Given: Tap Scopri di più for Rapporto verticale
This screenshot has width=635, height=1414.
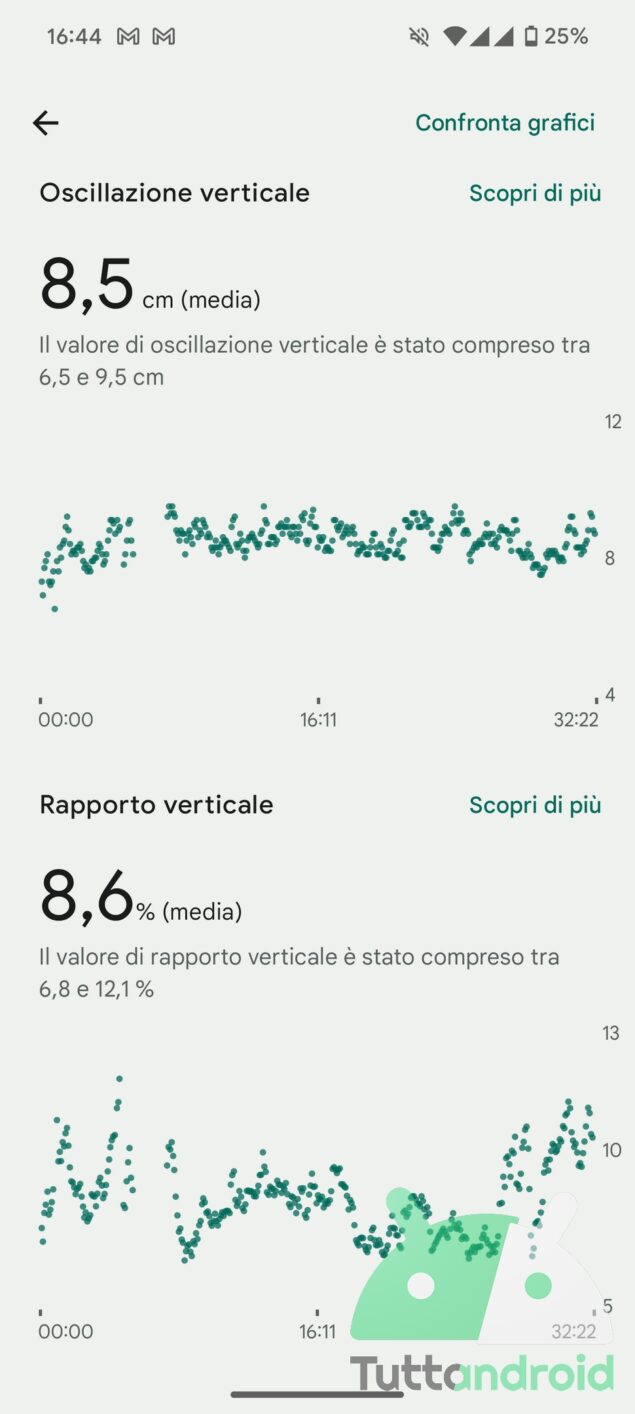Looking at the screenshot, I should click(535, 805).
